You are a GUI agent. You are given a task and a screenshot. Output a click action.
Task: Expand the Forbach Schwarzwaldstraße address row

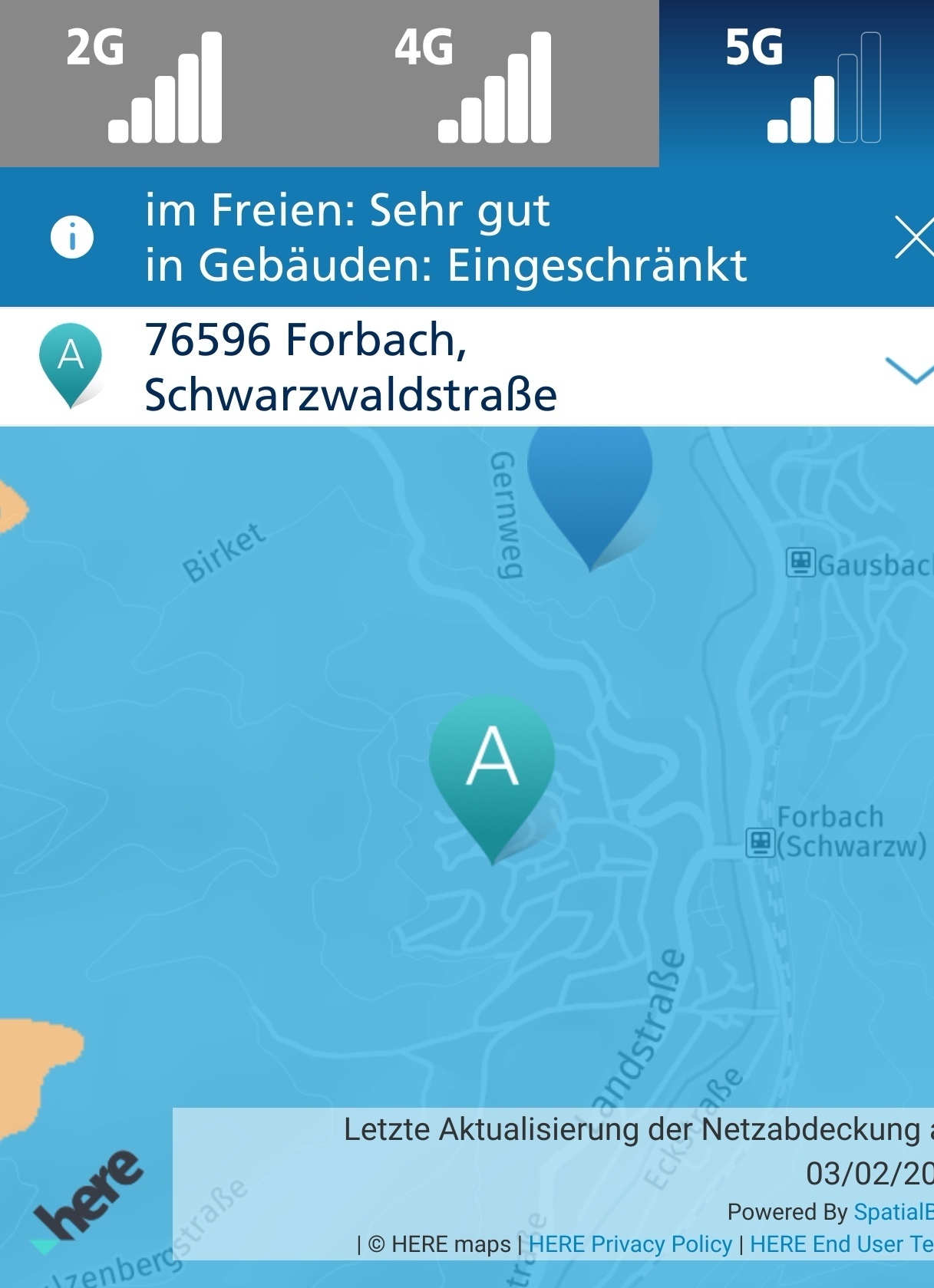point(909,370)
